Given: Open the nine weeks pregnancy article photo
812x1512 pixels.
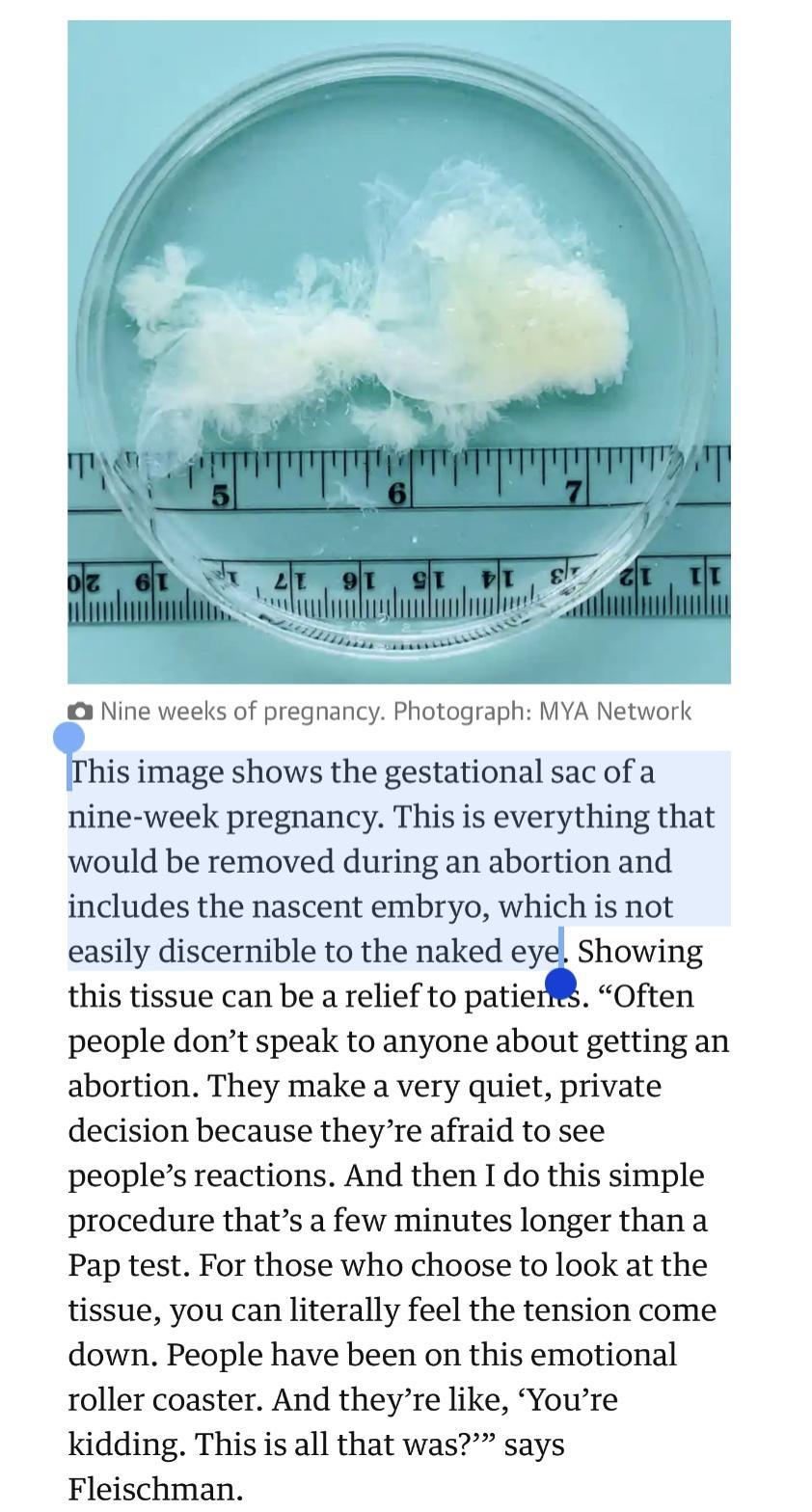Looking at the screenshot, I should tap(398, 351).
